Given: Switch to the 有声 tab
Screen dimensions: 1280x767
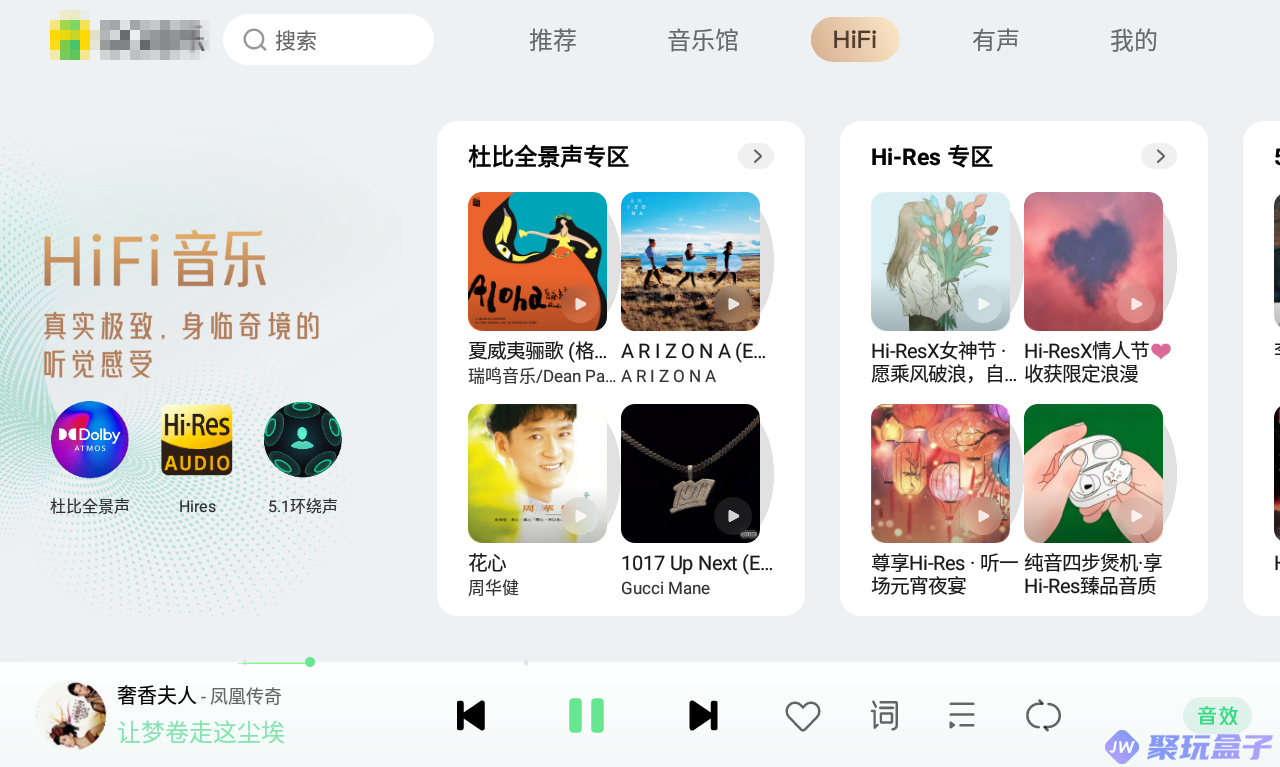Looking at the screenshot, I should point(995,40).
